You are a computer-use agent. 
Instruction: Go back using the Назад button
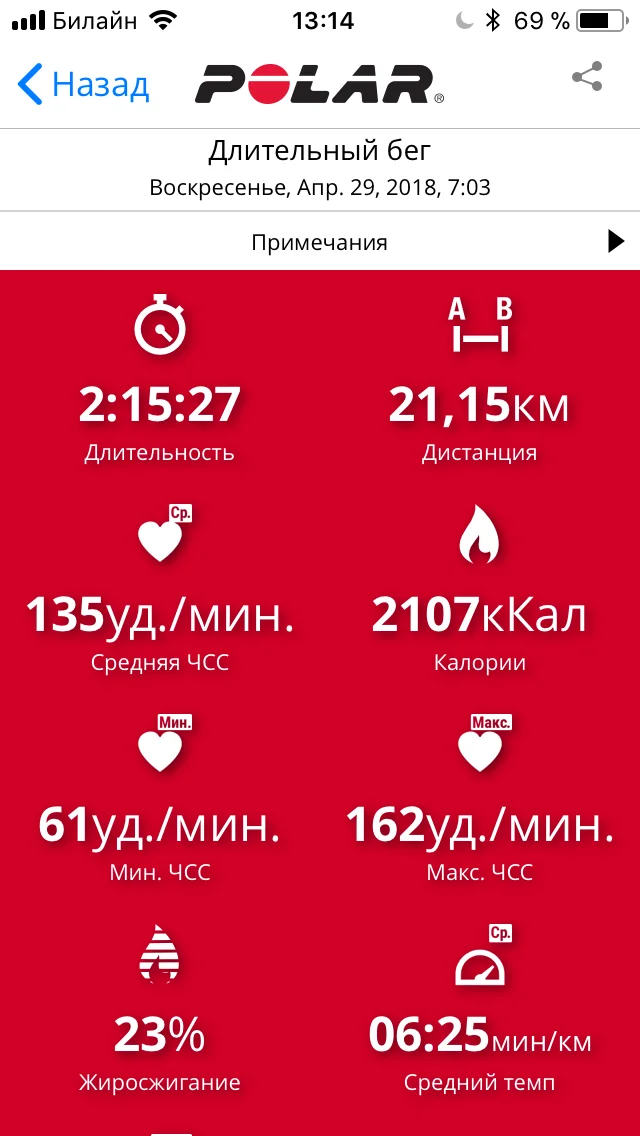pyautogui.click(x=84, y=85)
